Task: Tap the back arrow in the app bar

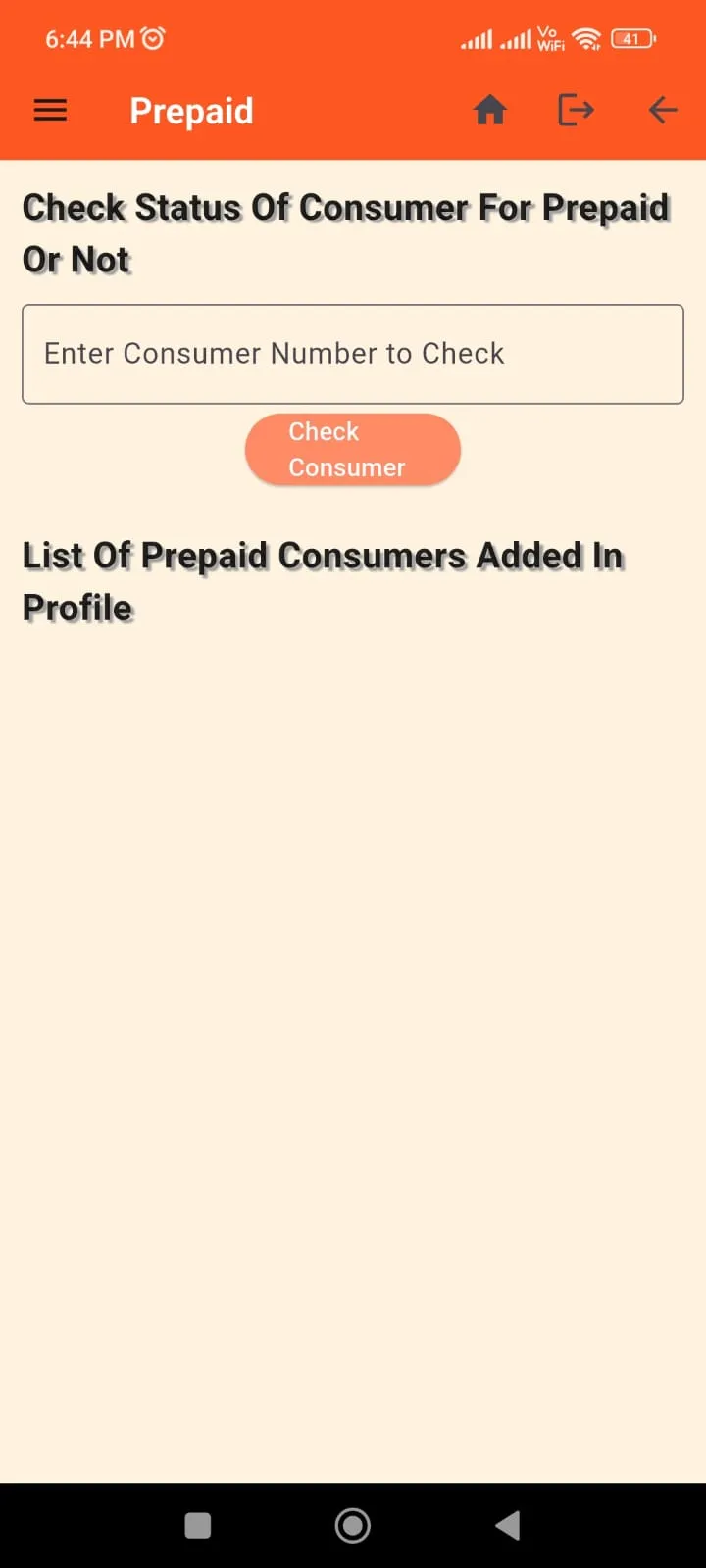Action: coord(663,111)
